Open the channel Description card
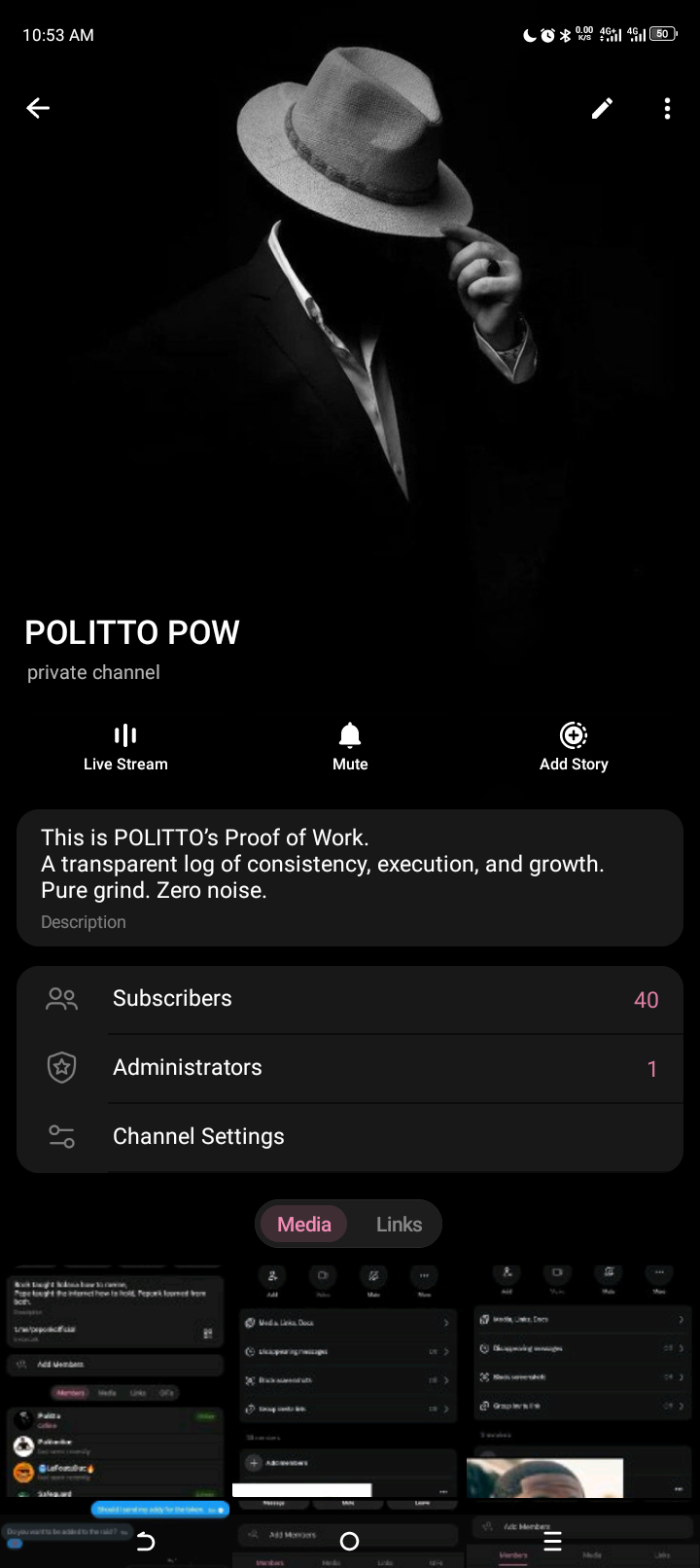The image size is (700, 1568). (350, 875)
